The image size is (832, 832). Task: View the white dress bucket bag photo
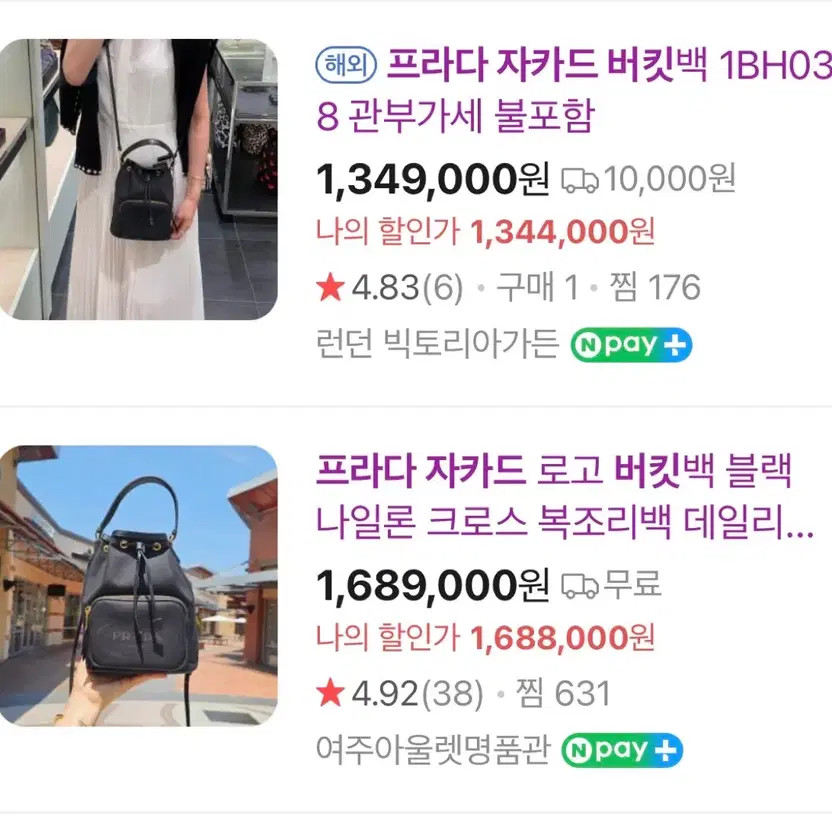coord(138,180)
